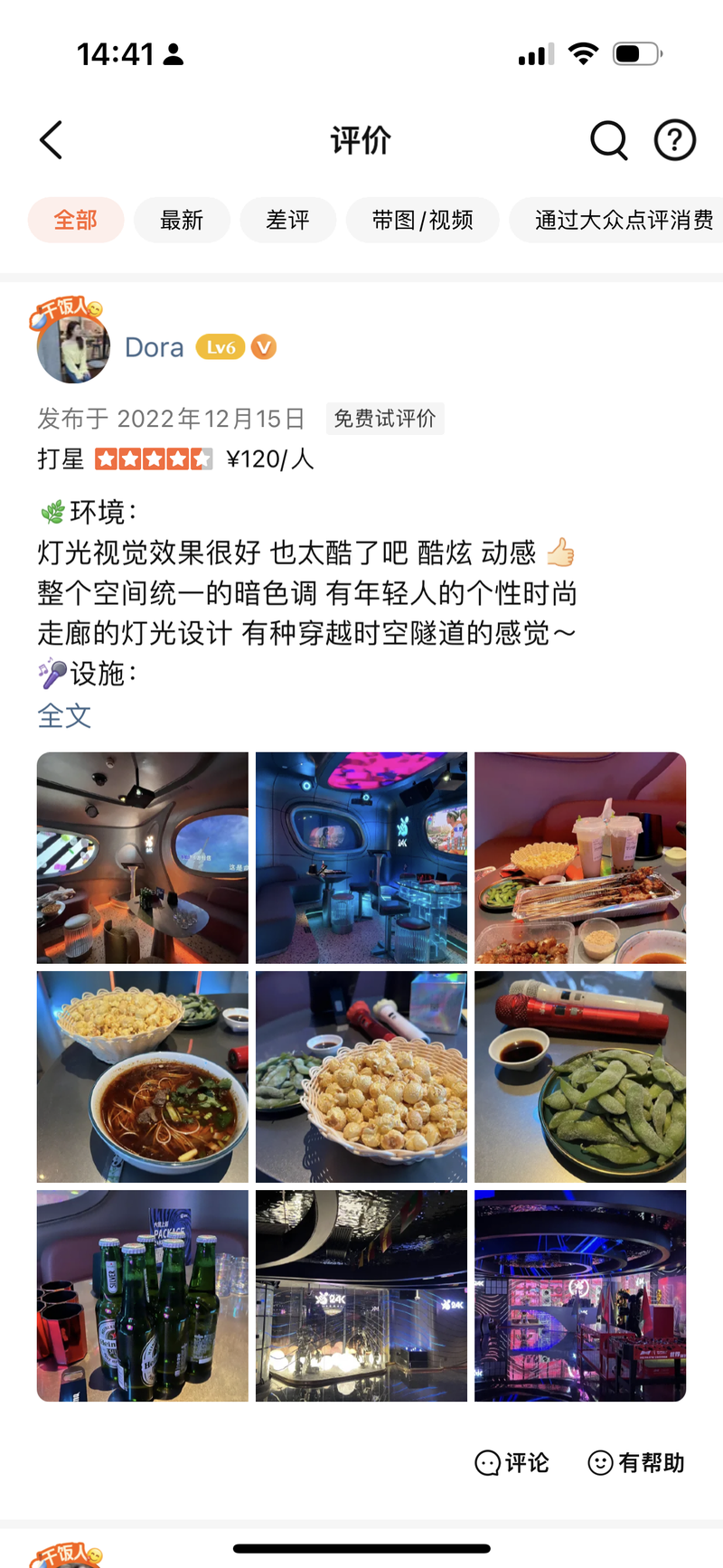723x1568 pixels.
Task: Tap the Lv6 level badge next to Dora
Action: point(218,347)
